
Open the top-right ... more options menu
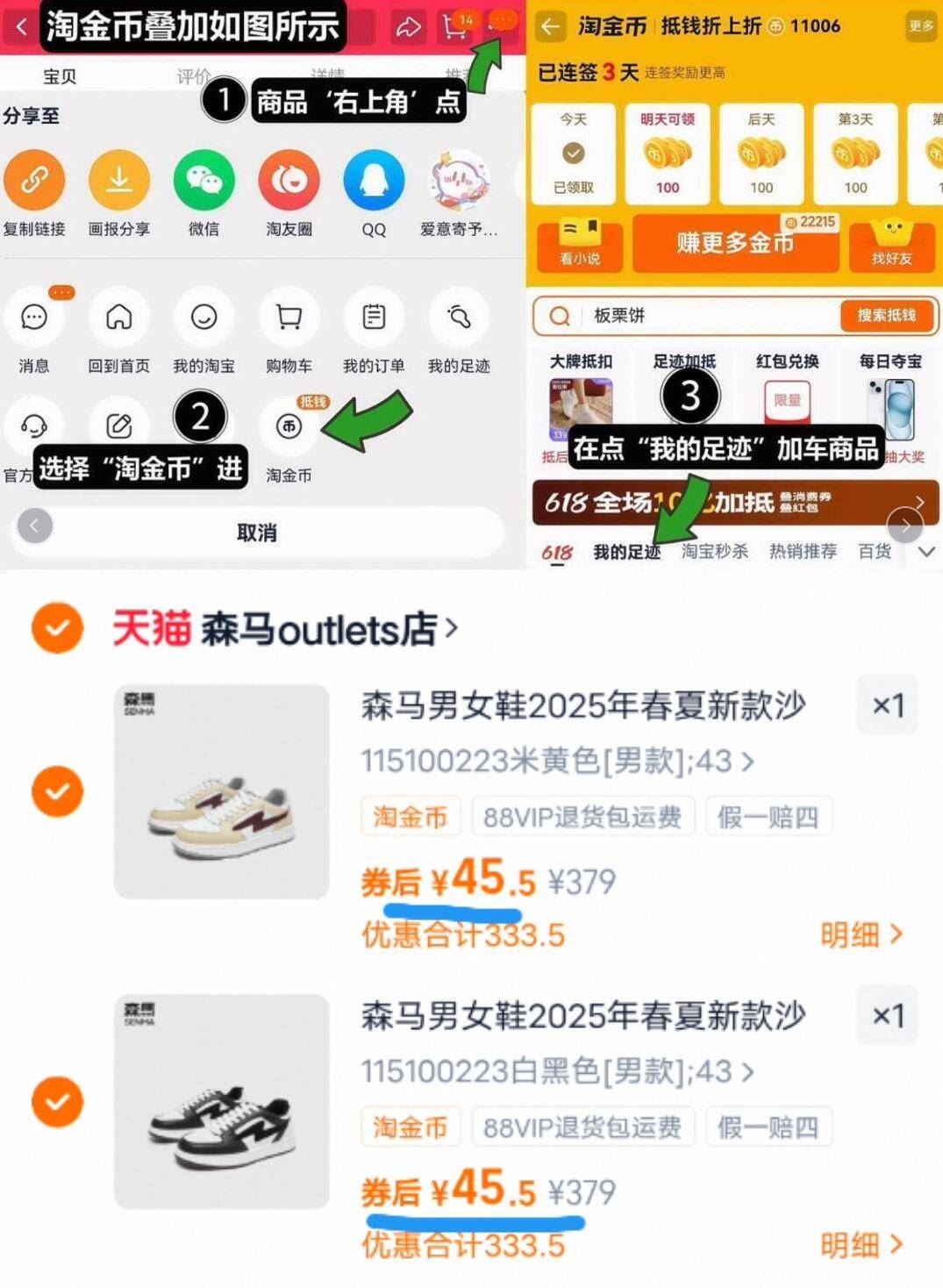(x=502, y=22)
